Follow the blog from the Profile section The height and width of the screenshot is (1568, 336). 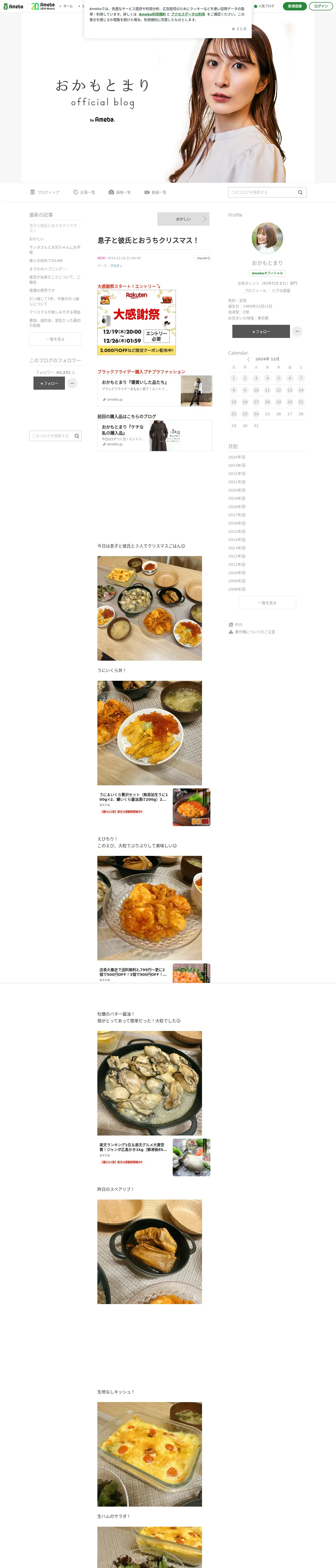click(x=261, y=332)
